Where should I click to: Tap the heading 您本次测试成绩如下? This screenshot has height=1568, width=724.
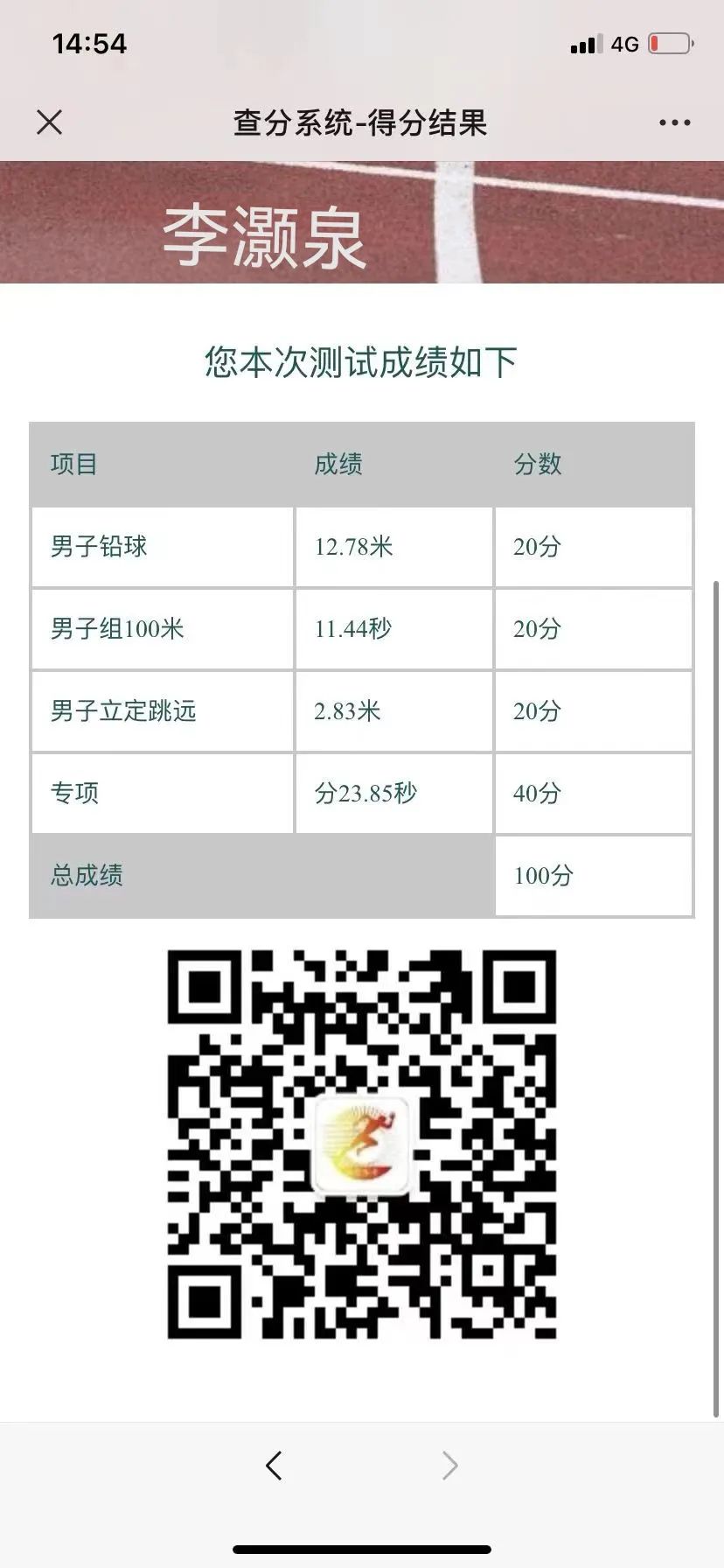click(x=362, y=360)
